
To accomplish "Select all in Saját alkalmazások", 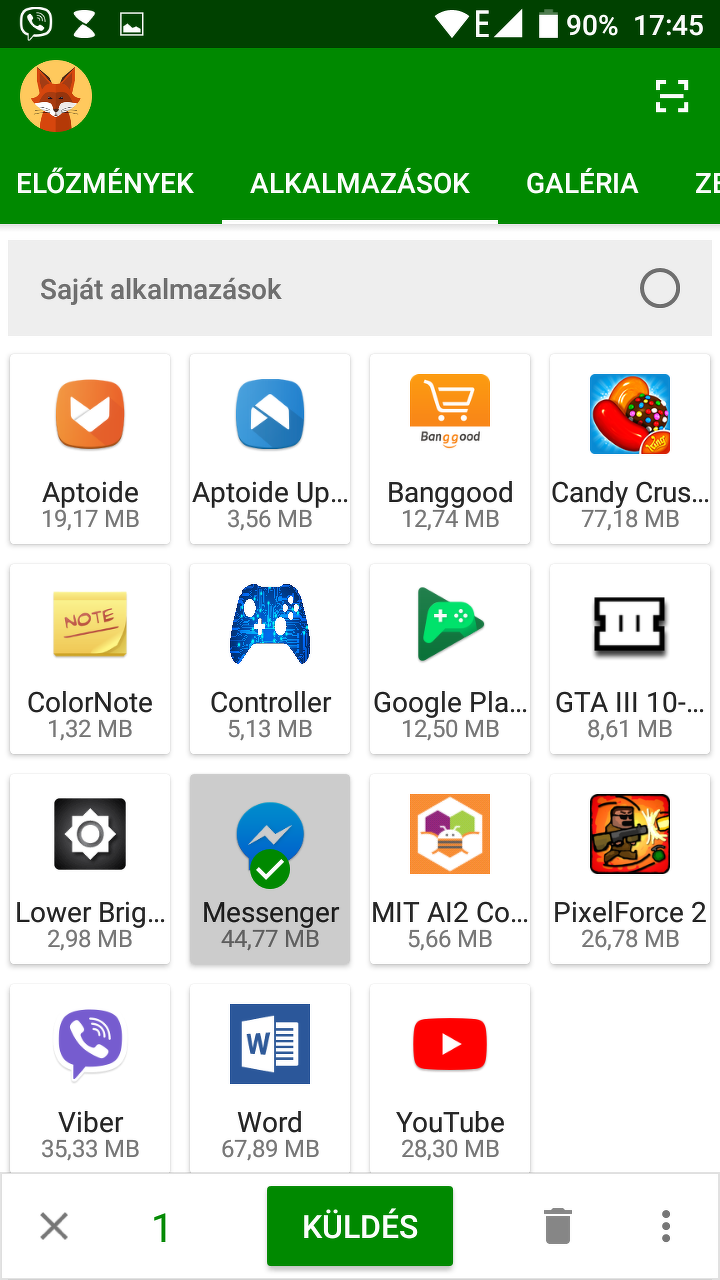I will [659, 289].
